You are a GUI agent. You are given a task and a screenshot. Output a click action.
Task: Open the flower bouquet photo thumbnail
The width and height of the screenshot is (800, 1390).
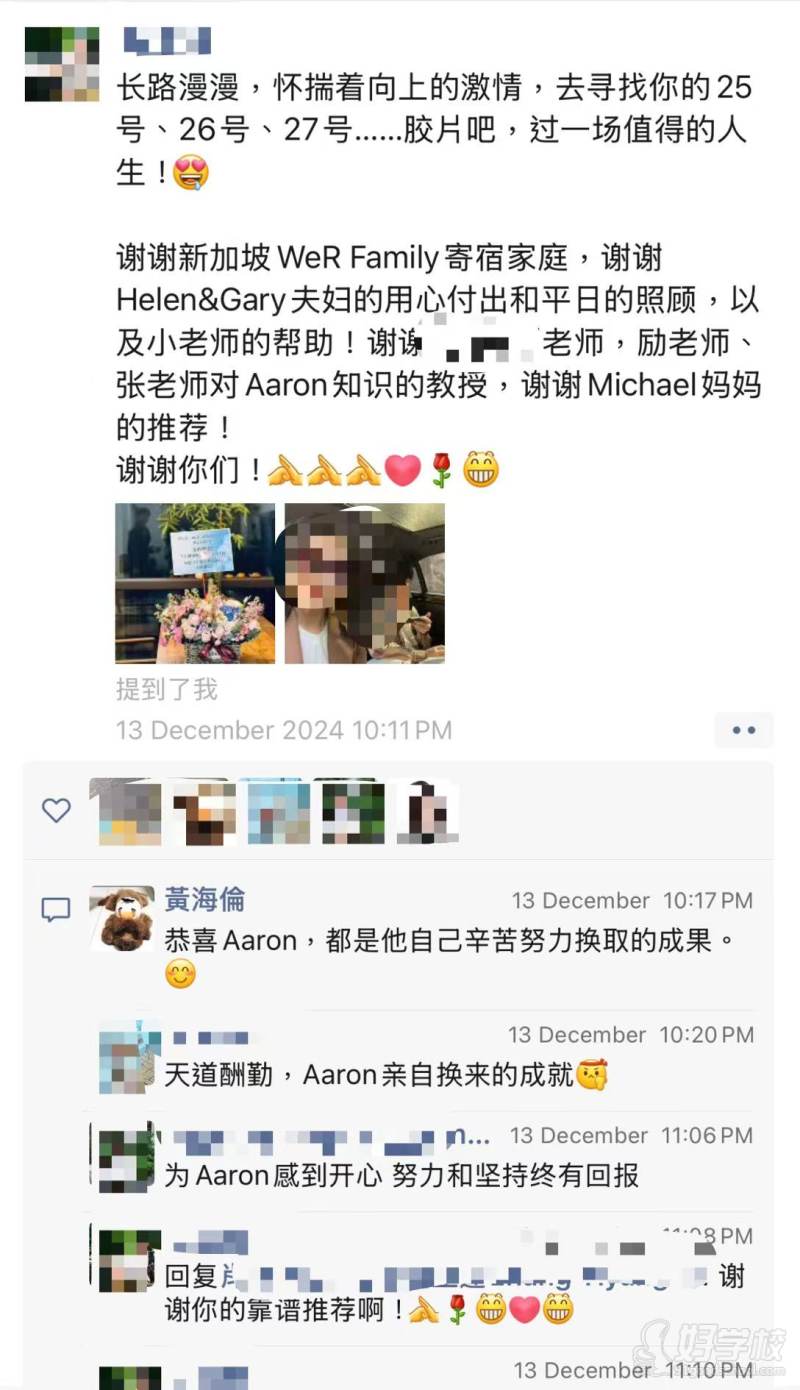[x=193, y=583]
